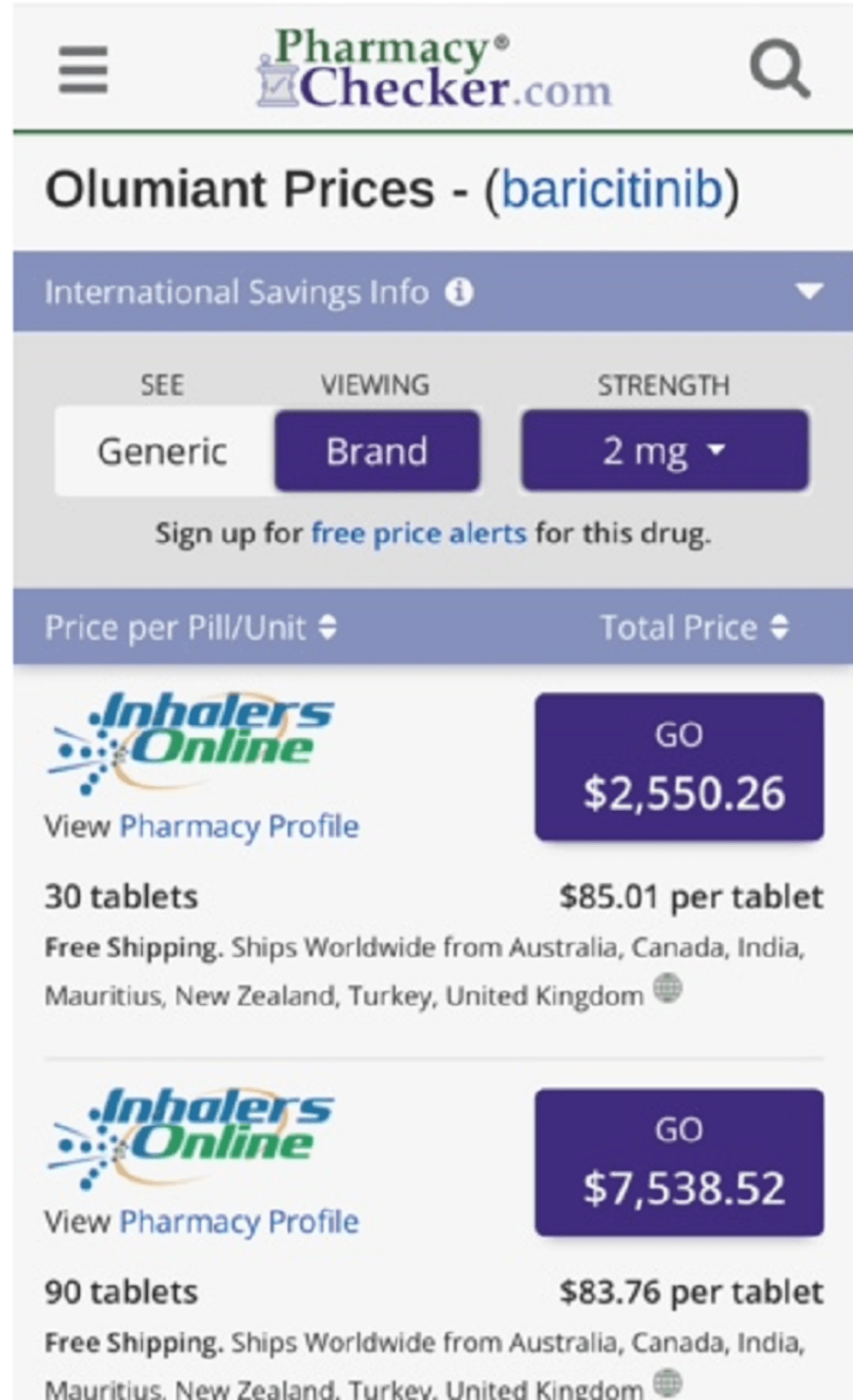
Task: Expand International Savings Info section
Action: [x=809, y=291]
